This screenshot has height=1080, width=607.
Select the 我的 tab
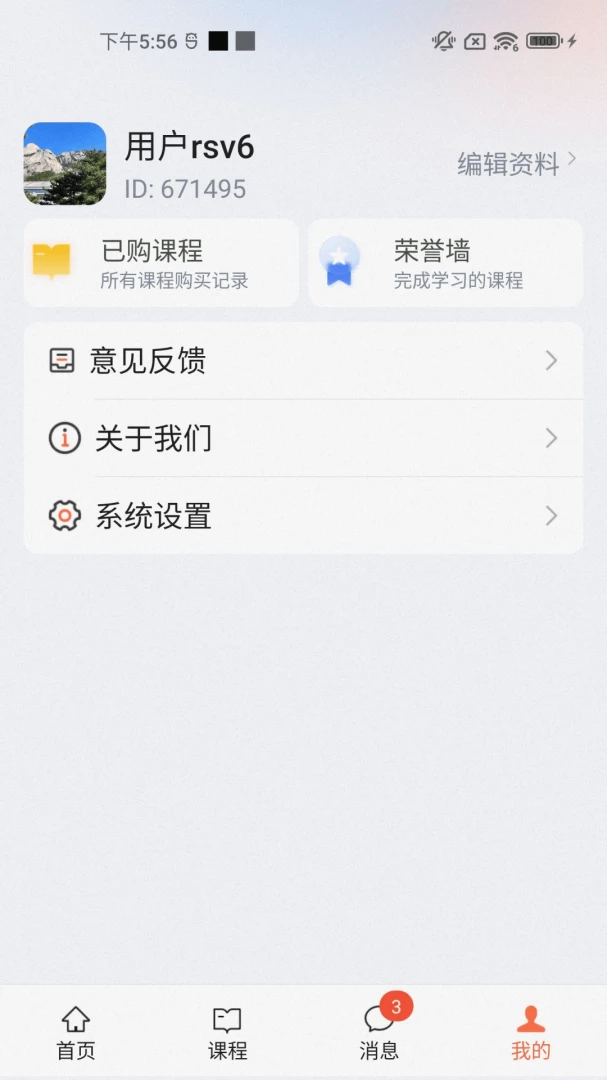[531, 1033]
